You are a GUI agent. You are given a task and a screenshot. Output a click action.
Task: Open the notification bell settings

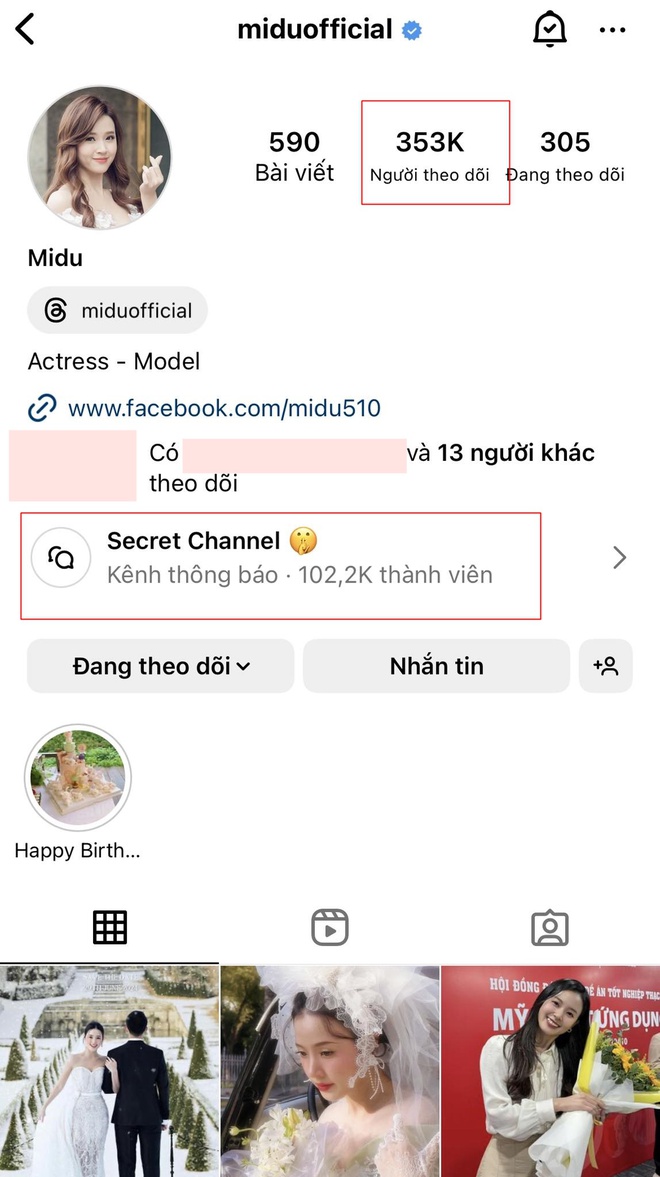(549, 30)
